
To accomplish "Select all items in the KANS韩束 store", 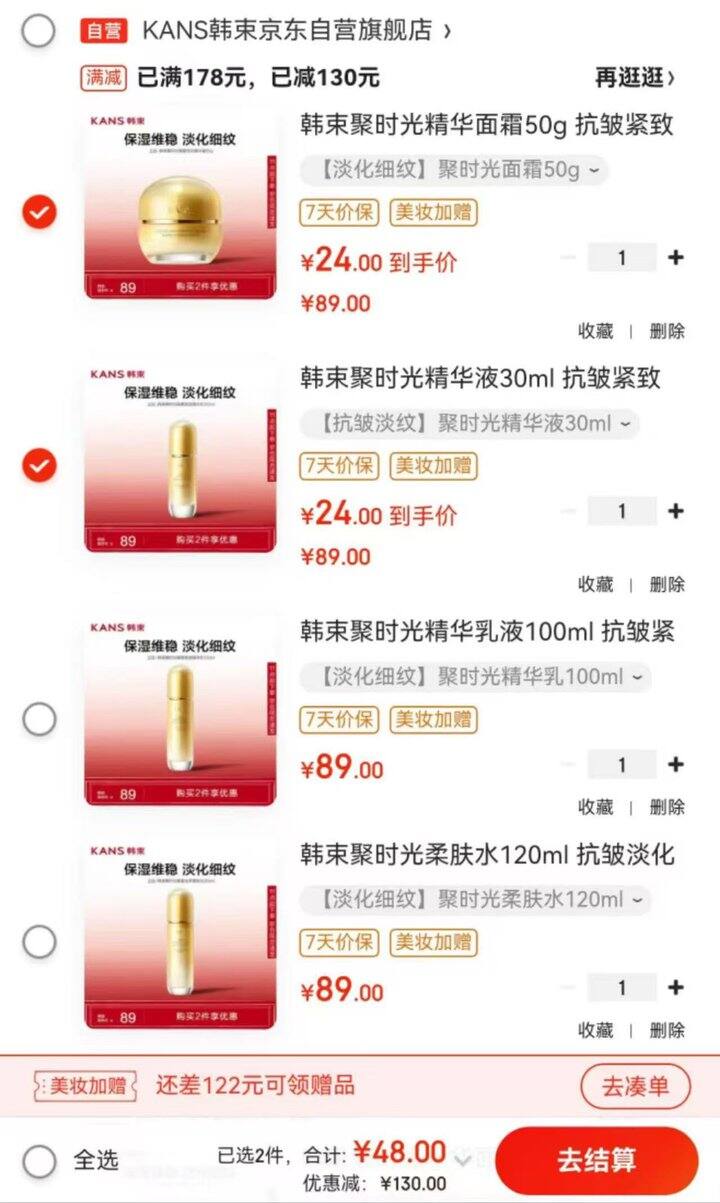I will click(x=39, y=31).
